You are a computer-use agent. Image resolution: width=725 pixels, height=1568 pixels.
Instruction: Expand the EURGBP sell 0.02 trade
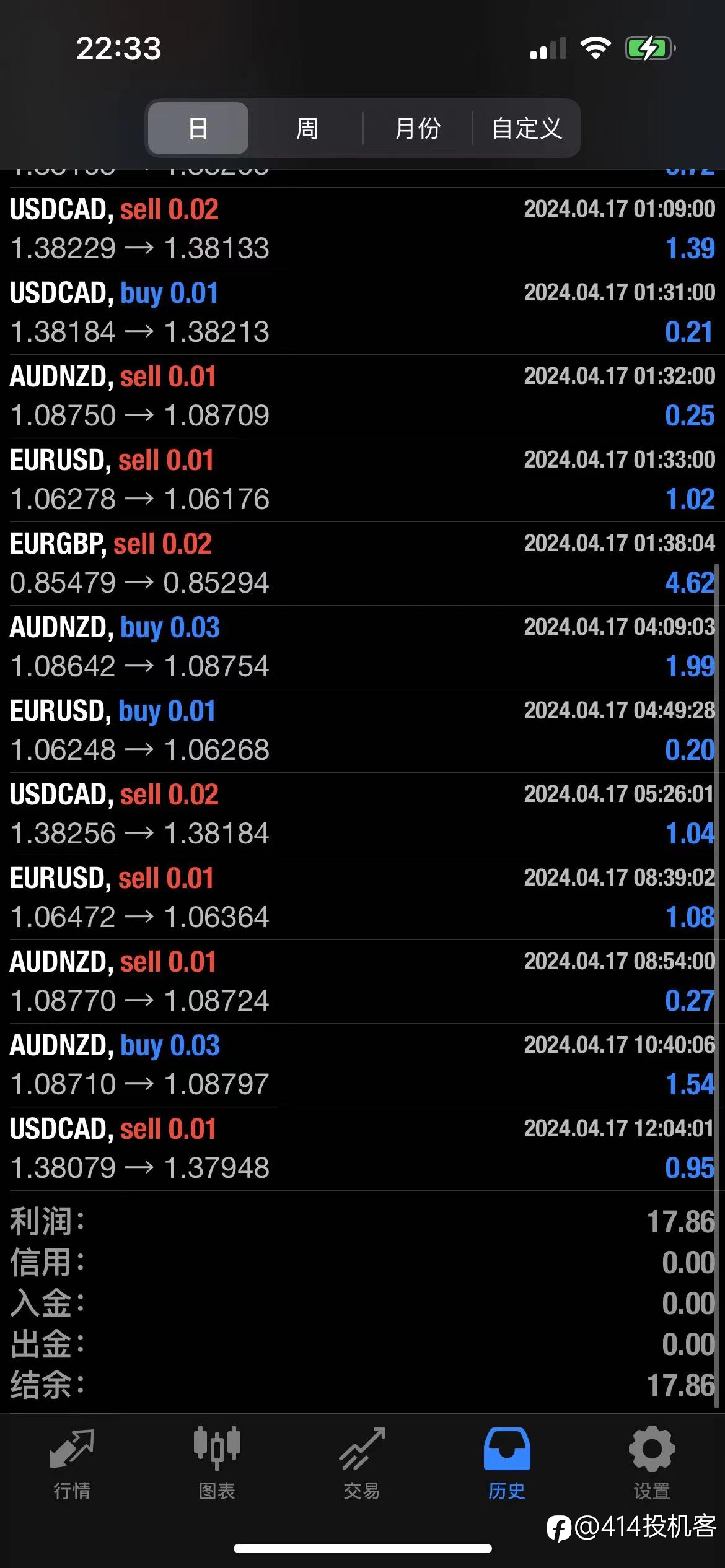tap(362, 564)
